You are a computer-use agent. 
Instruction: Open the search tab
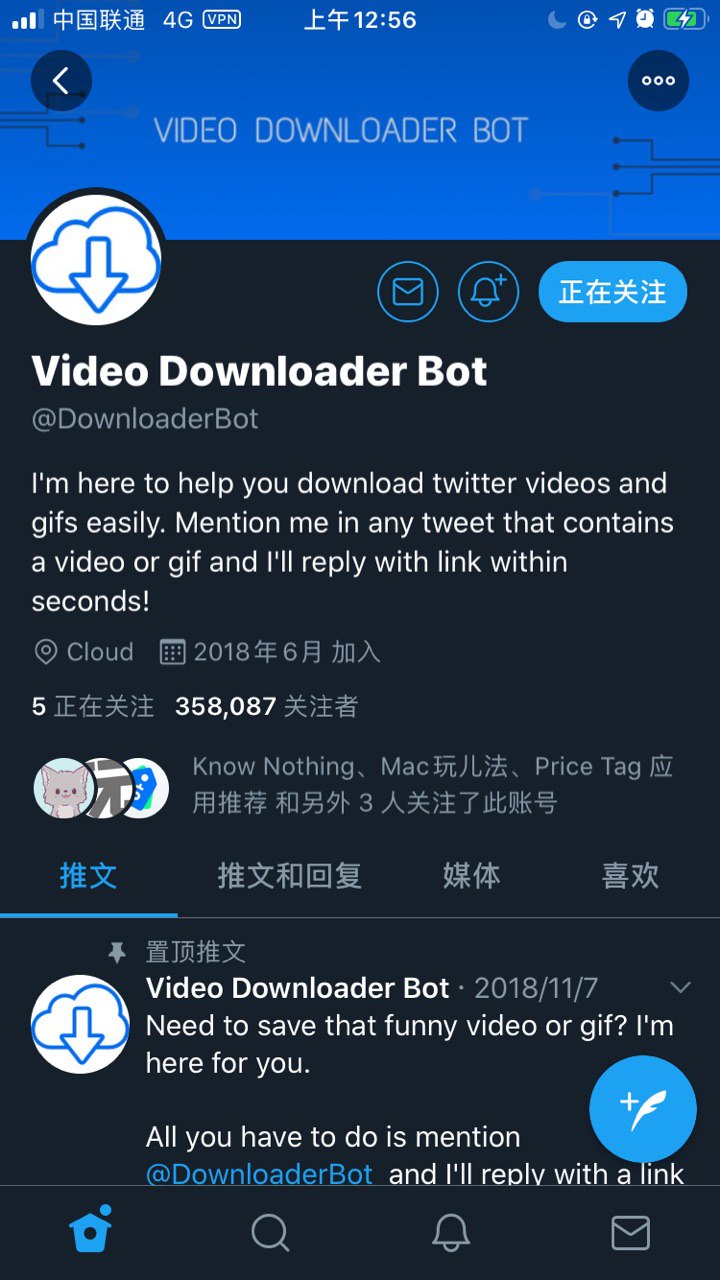tap(270, 1232)
